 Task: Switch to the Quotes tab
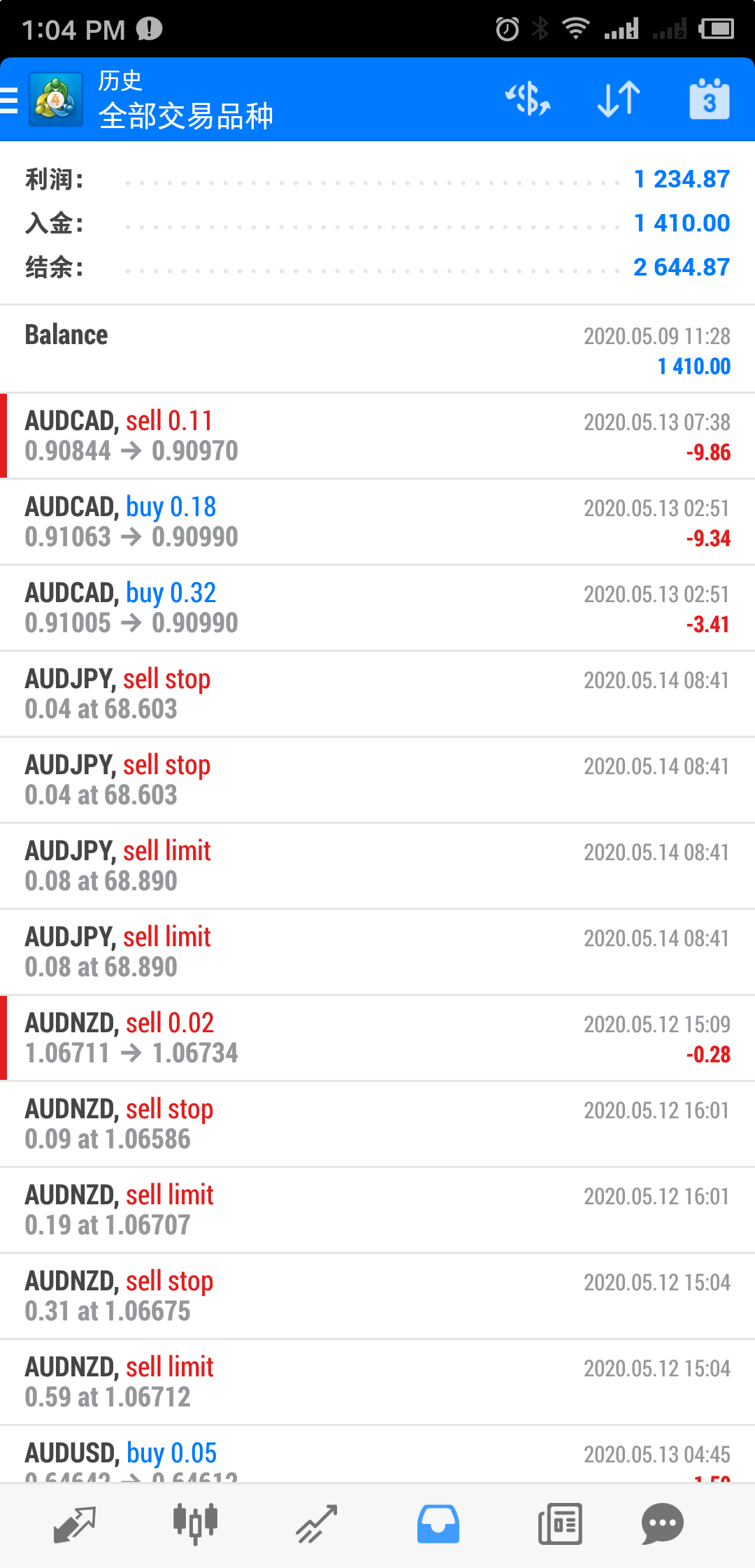[x=74, y=1524]
